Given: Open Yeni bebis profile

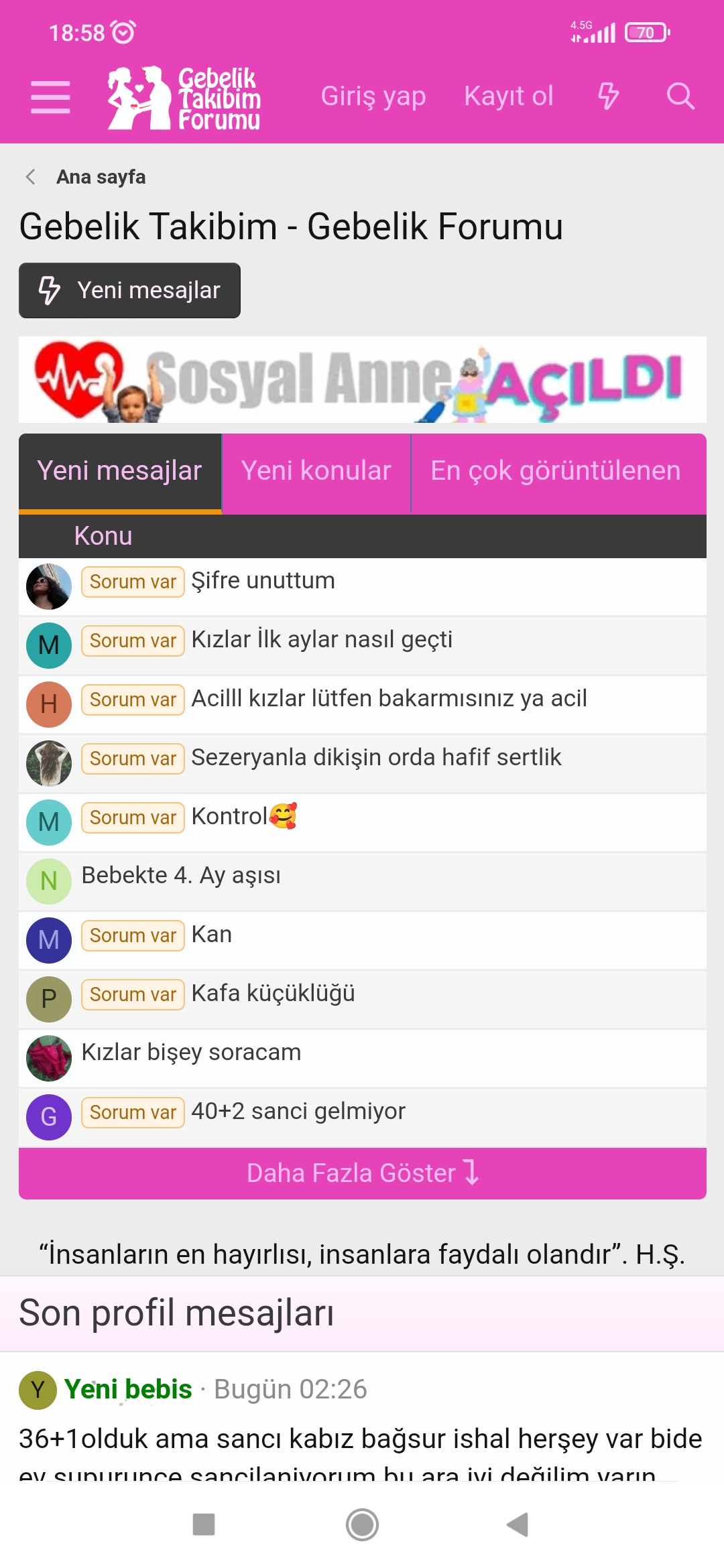Looking at the screenshot, I should pyautogui.click(x=128, y=1389).
